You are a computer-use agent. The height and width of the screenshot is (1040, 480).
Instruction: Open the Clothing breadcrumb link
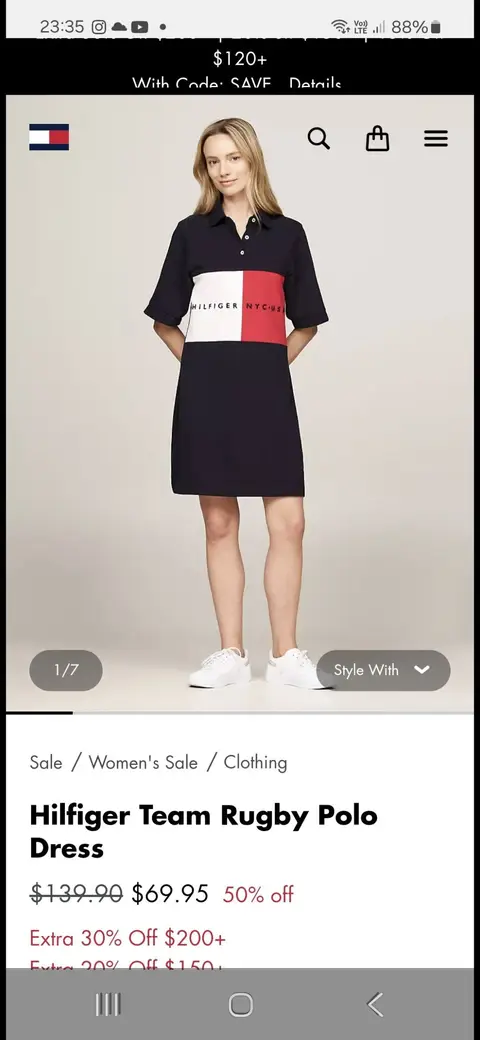255,763
